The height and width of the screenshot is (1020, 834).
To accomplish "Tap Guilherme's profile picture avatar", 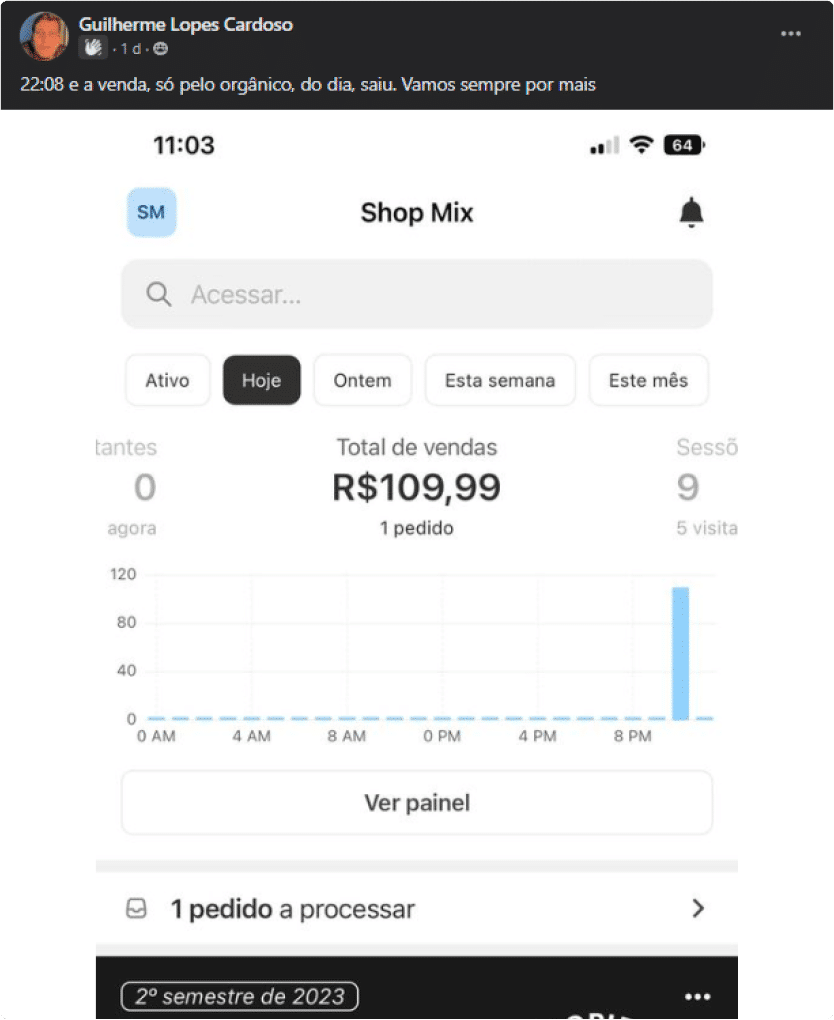I will (x=44, y=36).
